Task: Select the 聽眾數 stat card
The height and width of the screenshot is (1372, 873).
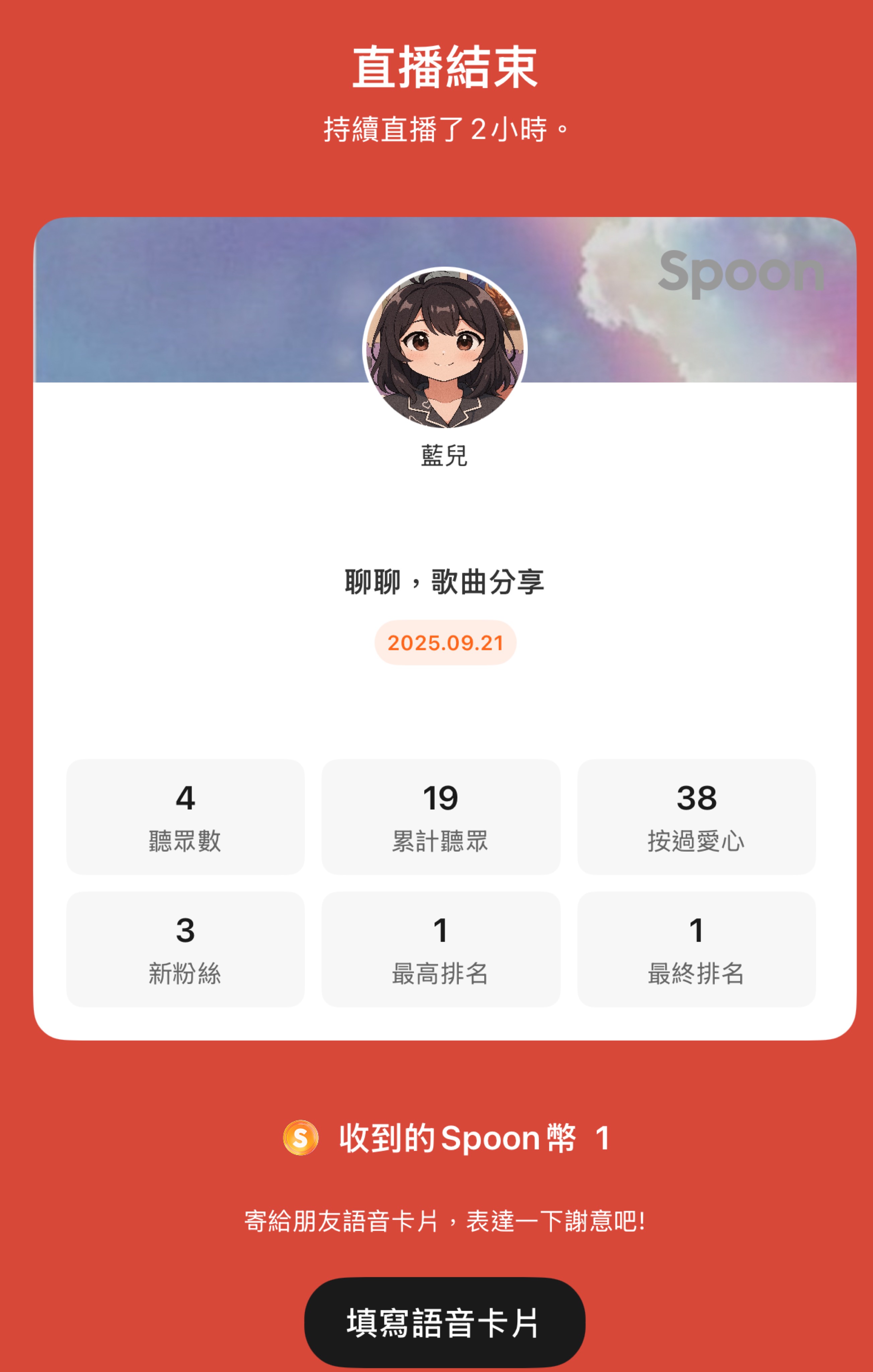Action: click(x=186, y=817)
